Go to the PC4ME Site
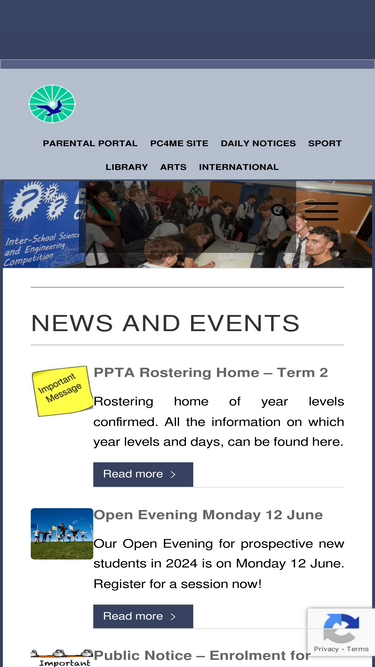This screenshot has width=375, height=667. (179, 143)
